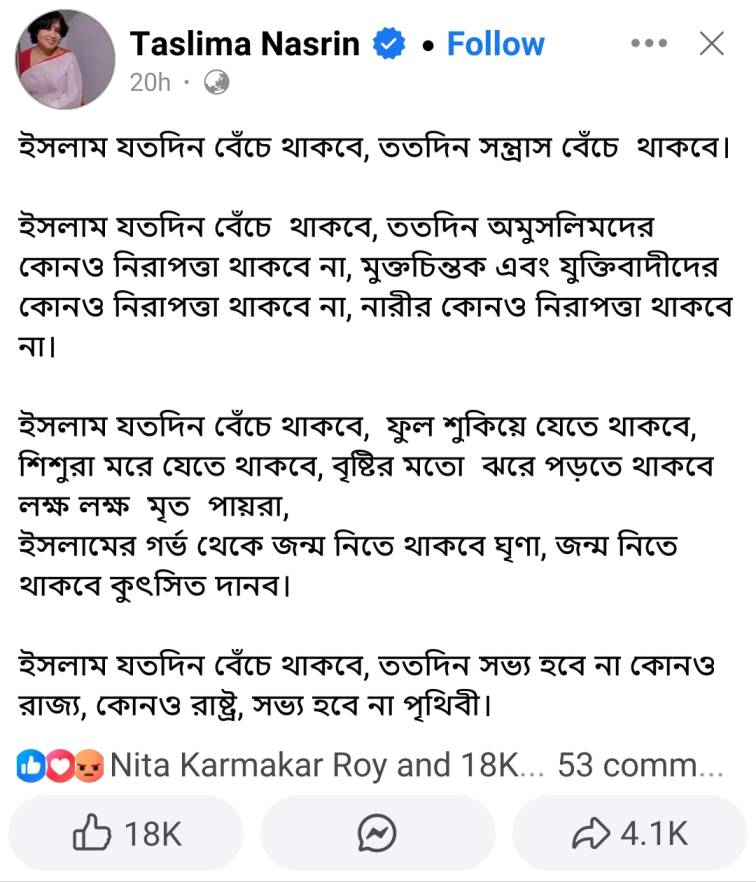Like the post with the 18K thumbs-up button

126,833
